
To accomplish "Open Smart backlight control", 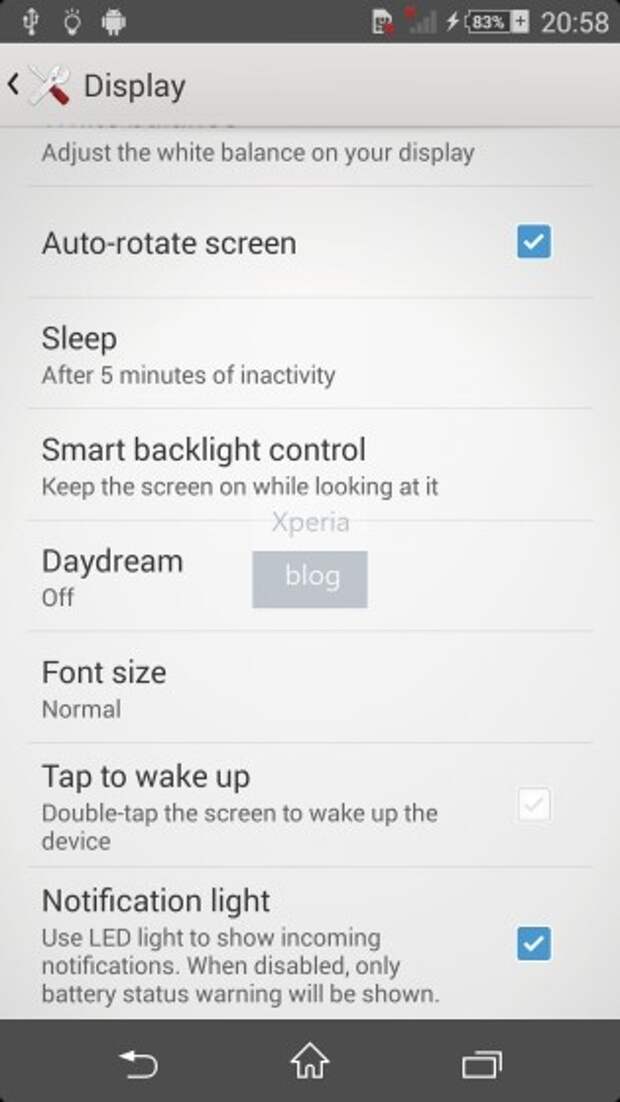I will coord(310,465).
